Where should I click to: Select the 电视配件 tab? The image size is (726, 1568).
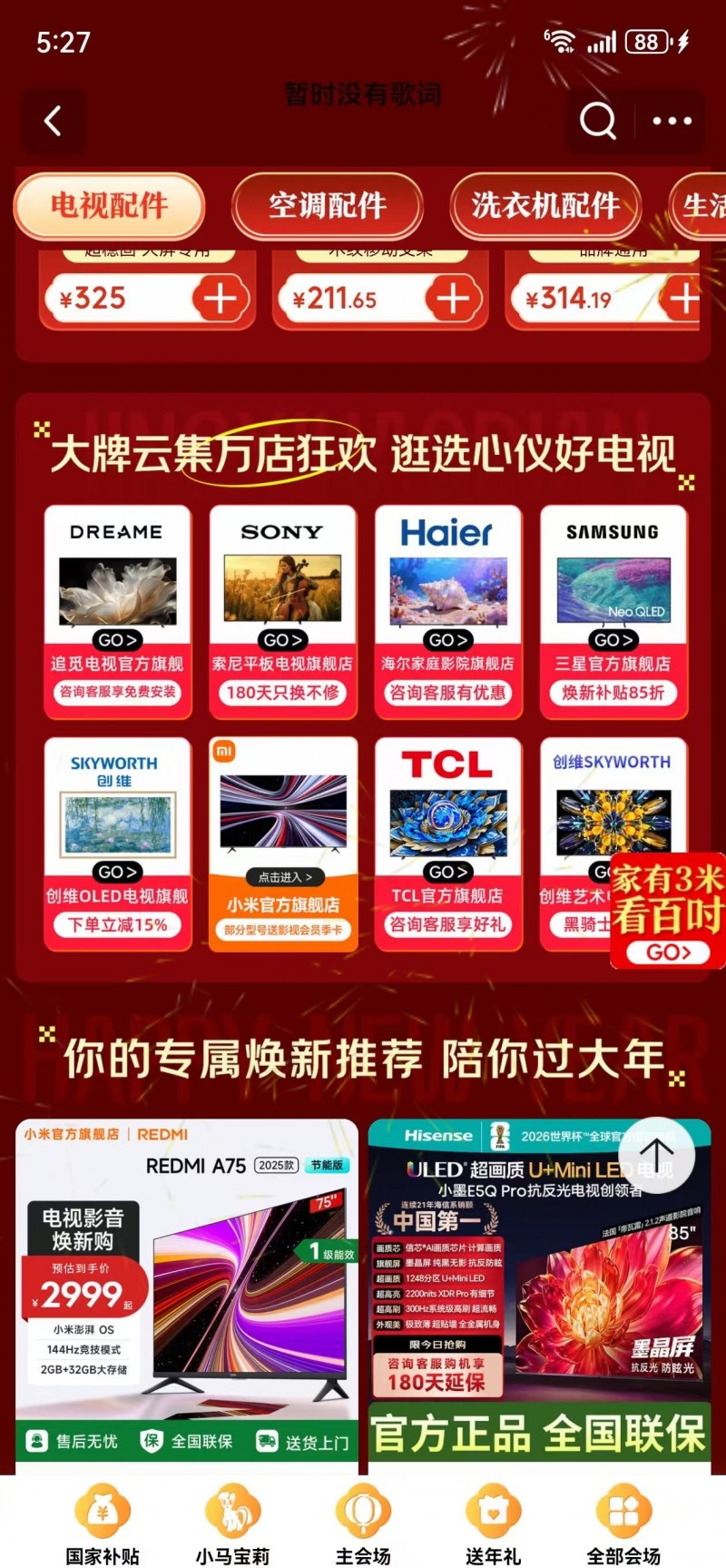109,206
